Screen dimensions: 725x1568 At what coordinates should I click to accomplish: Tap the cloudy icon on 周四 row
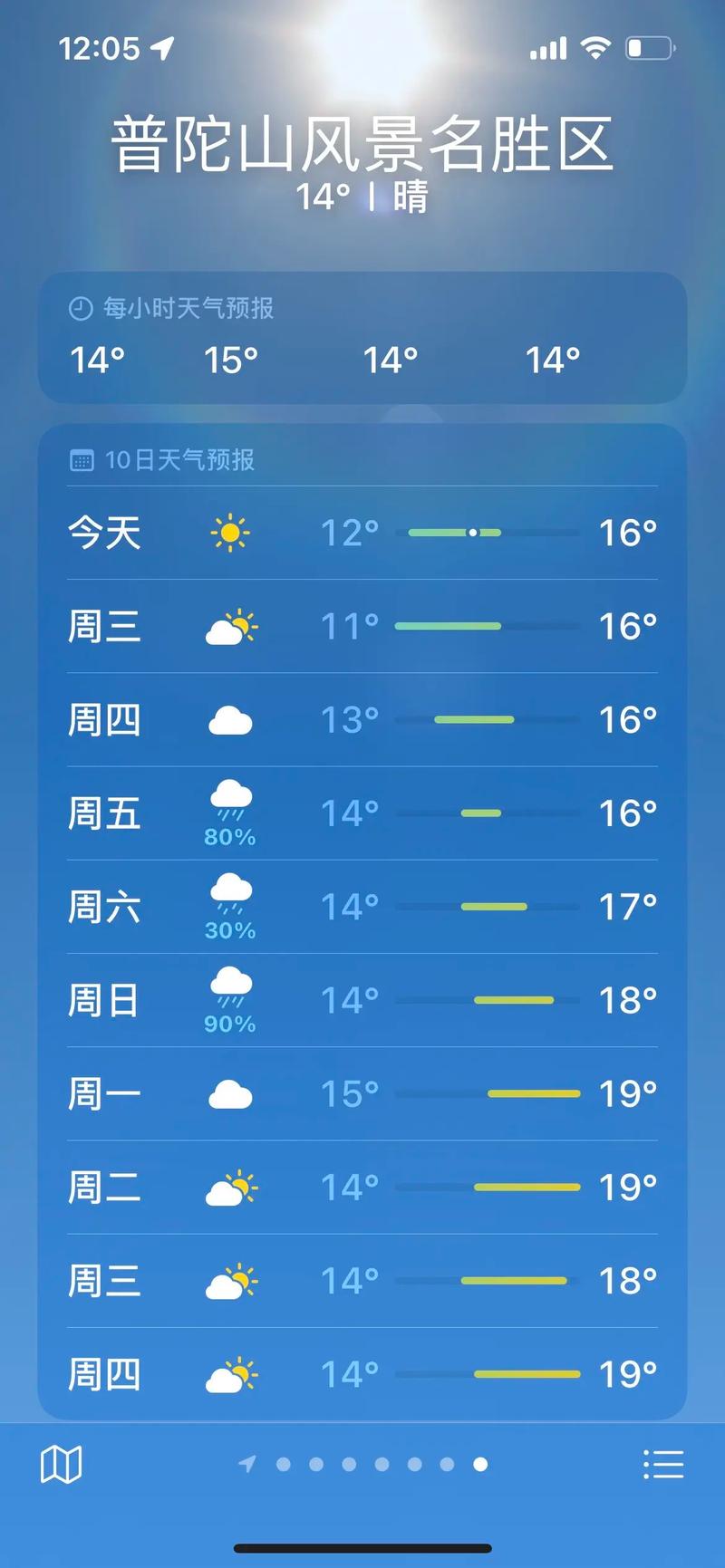tap(230, 720)
